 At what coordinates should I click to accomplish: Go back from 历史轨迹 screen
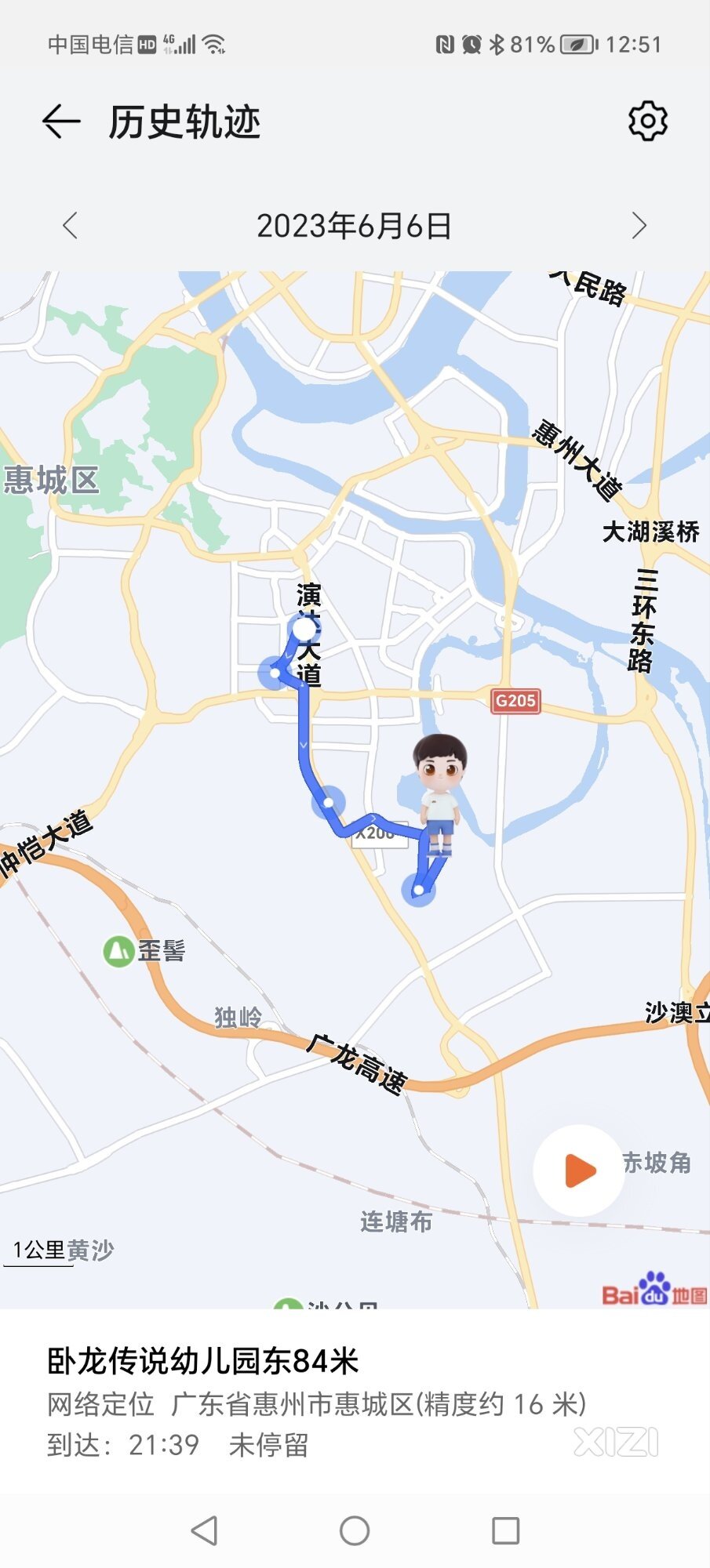coord(61,122)
